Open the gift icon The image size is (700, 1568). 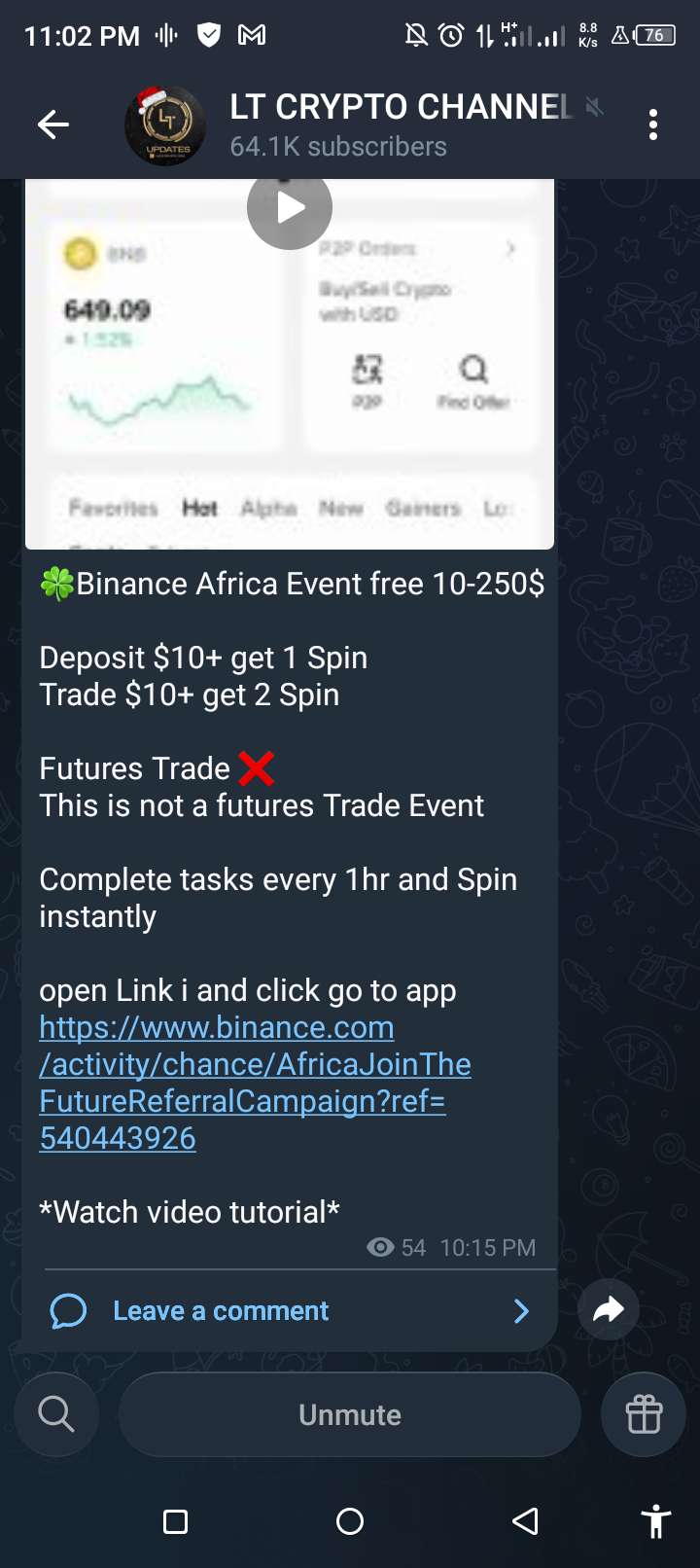(x=644, y=1414)
